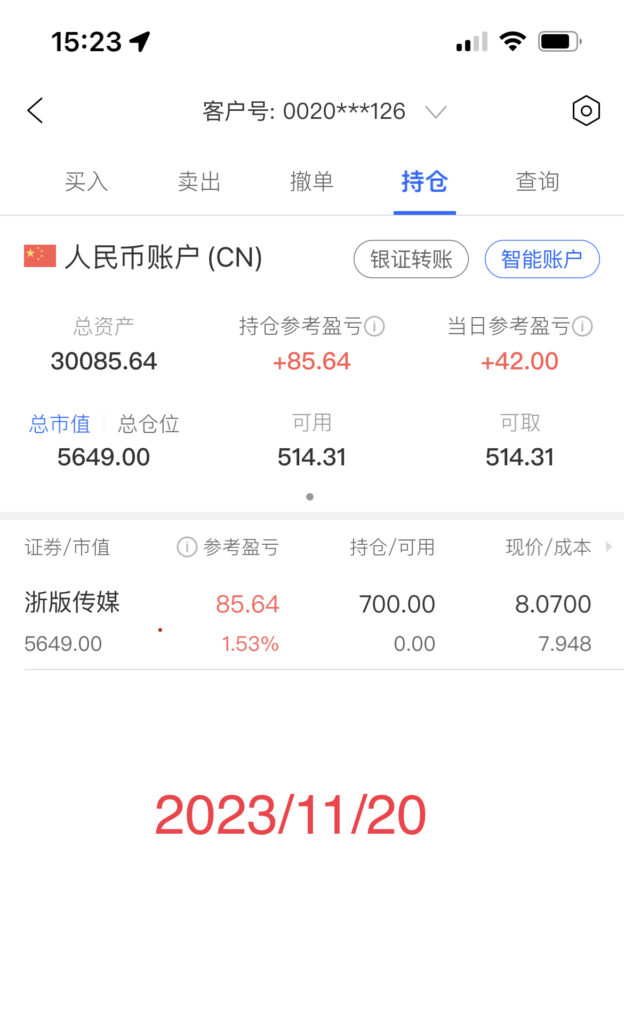Open the 撤单 tab
624x1024 pixels.
311,181
